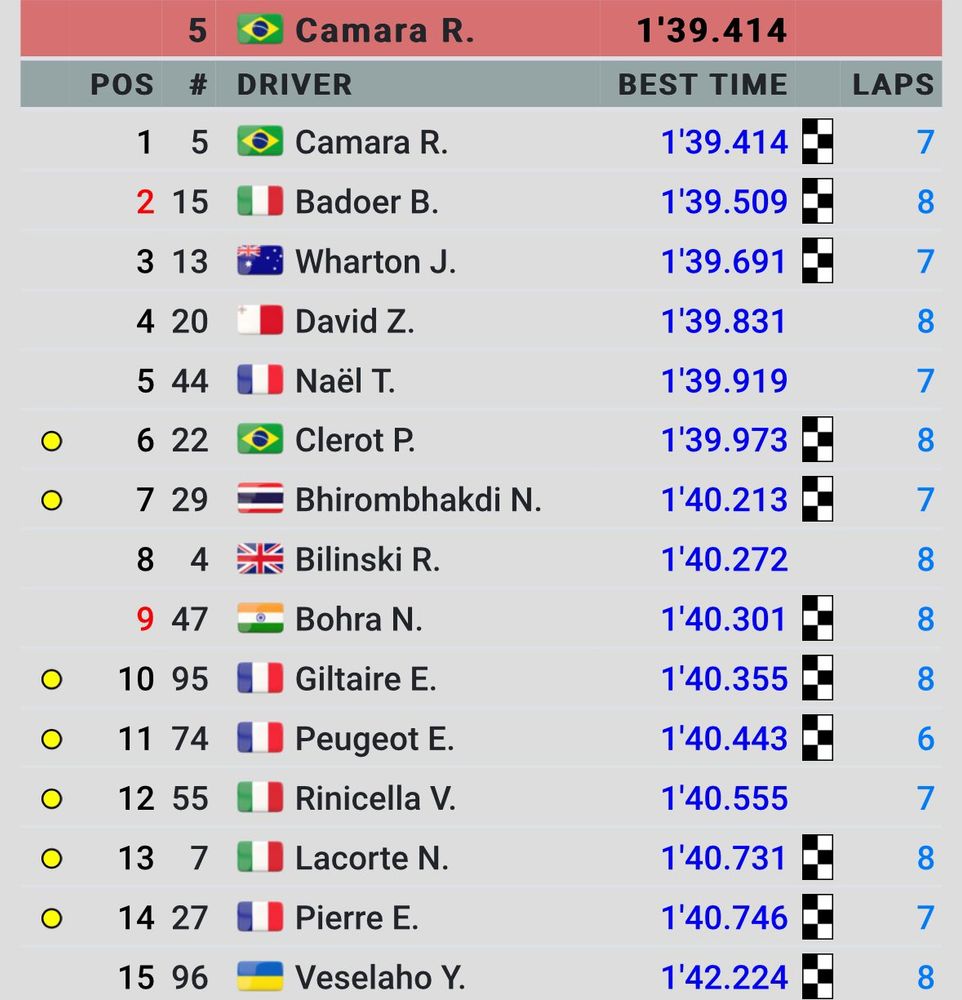Select the Veselaho Y. row
The height and width of the screenshot is (1000, 962).
[379, 976]
